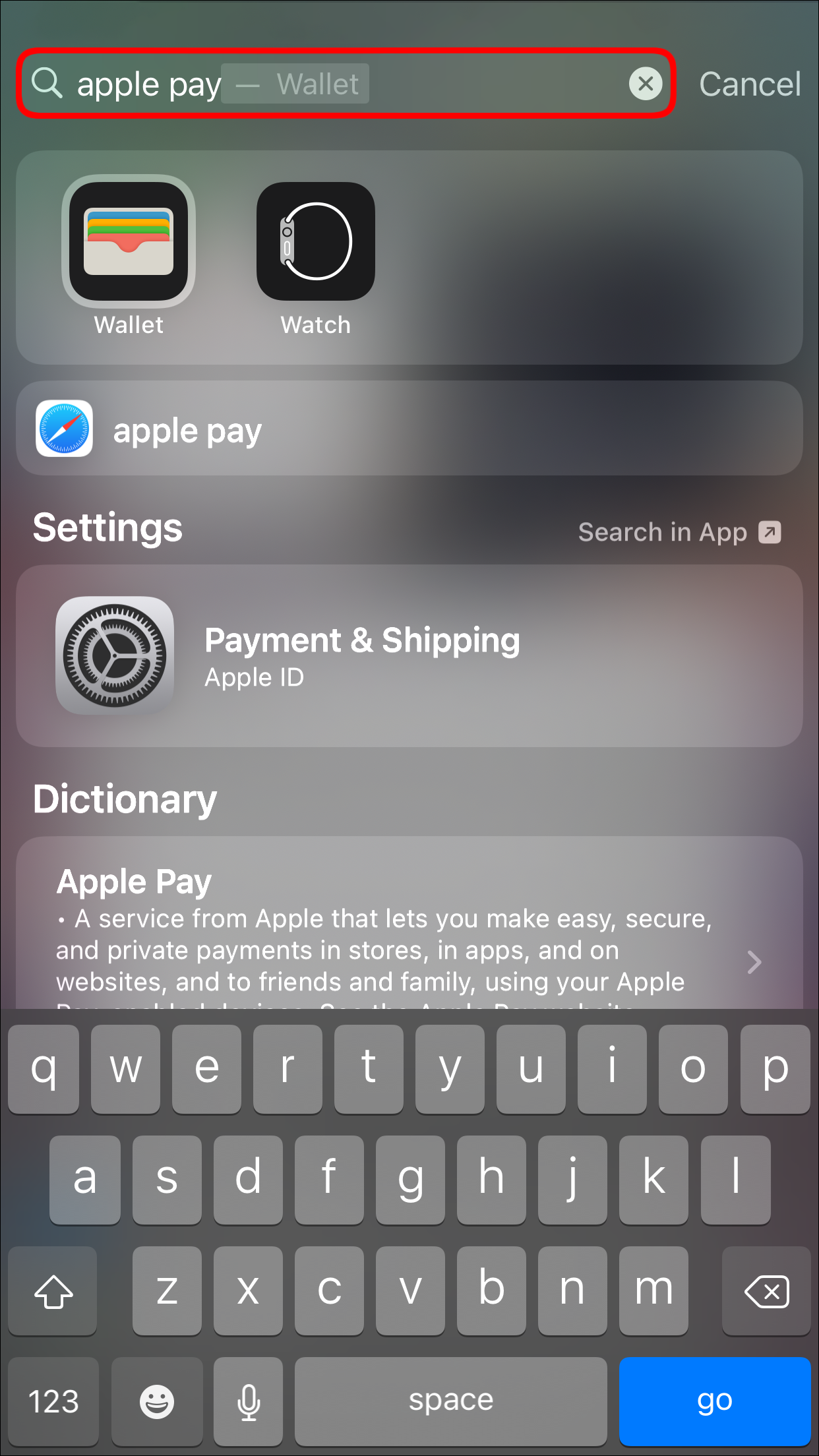819x1456 pixels.
Task: Tap the backspace key
Action: (766, 1291)
